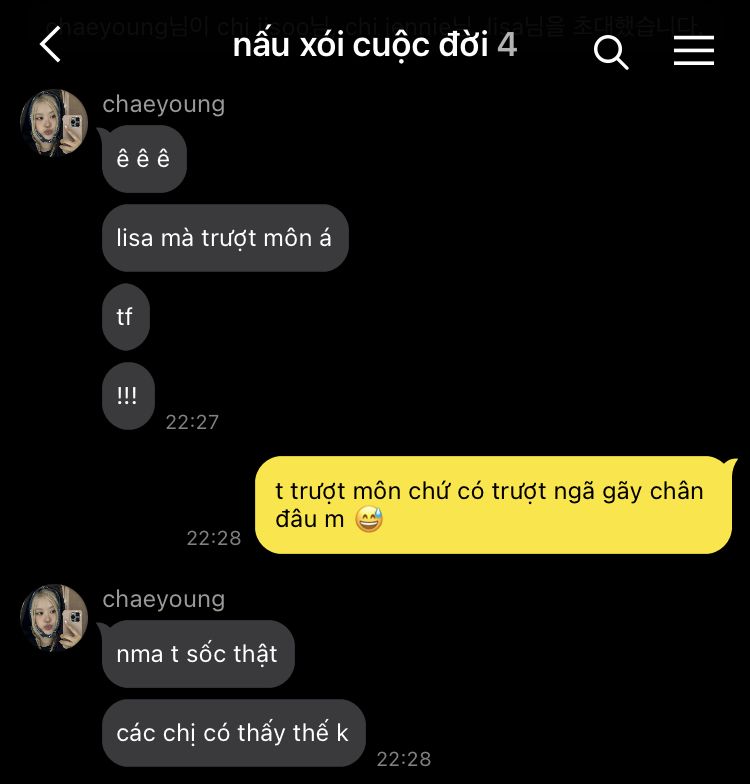
Task: Open chaeyoung's profile photo beside 'ê ê ê'
Action: pos(54,124)
